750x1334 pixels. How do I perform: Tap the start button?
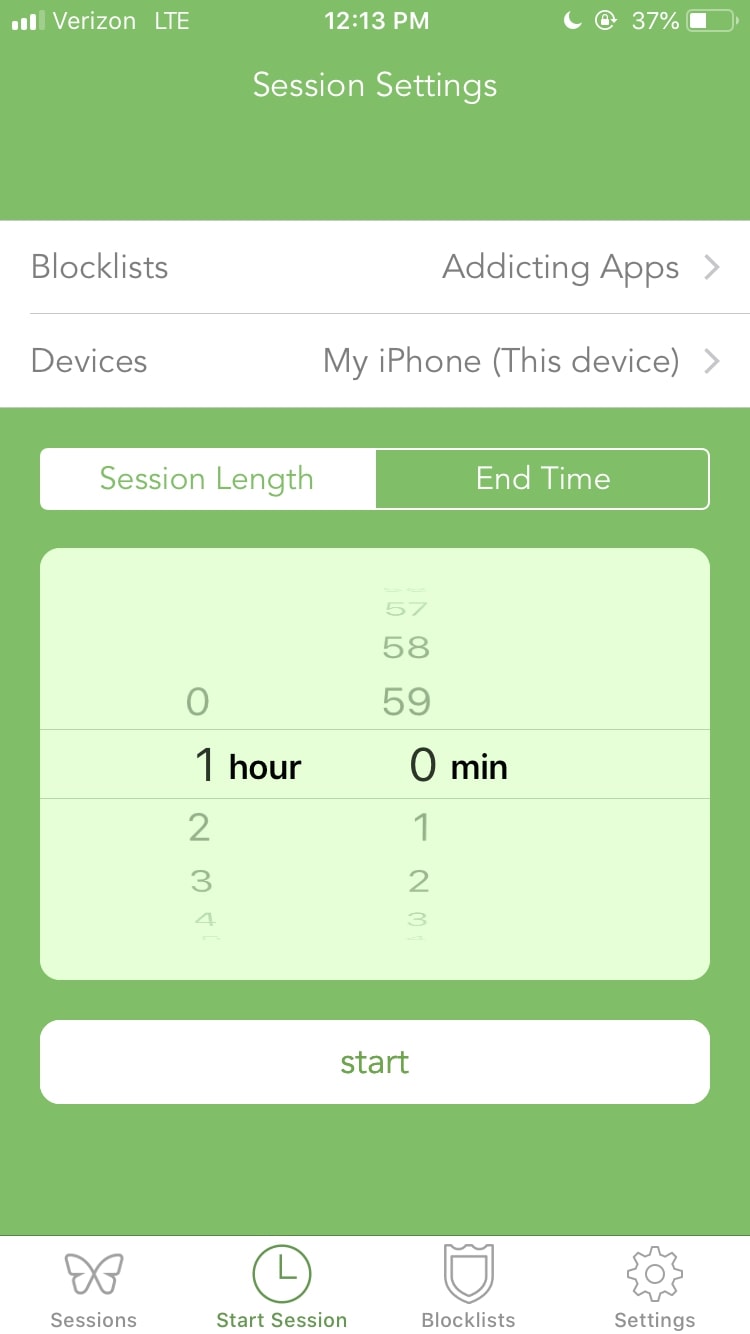pos(375,1062)
